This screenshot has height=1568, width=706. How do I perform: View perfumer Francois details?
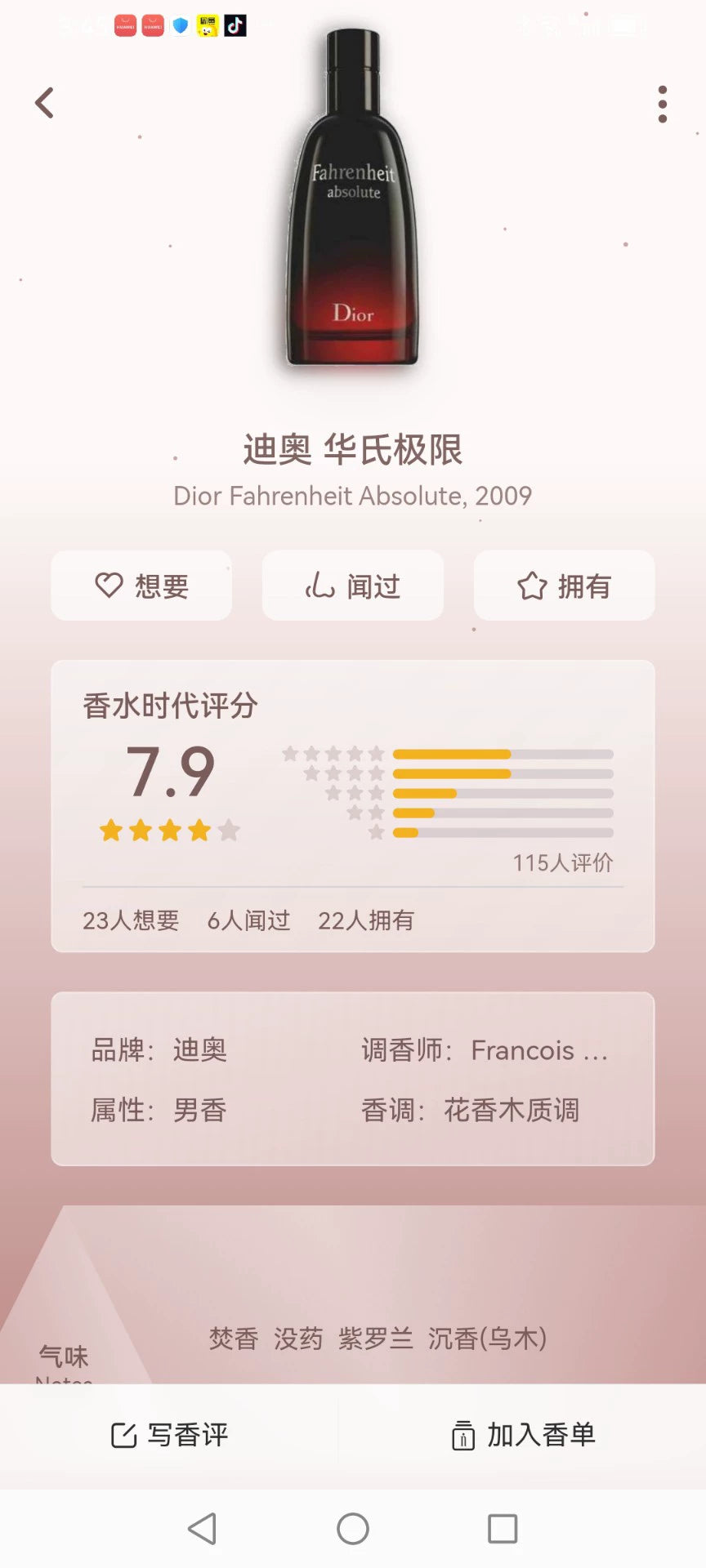pos(538,1049)
